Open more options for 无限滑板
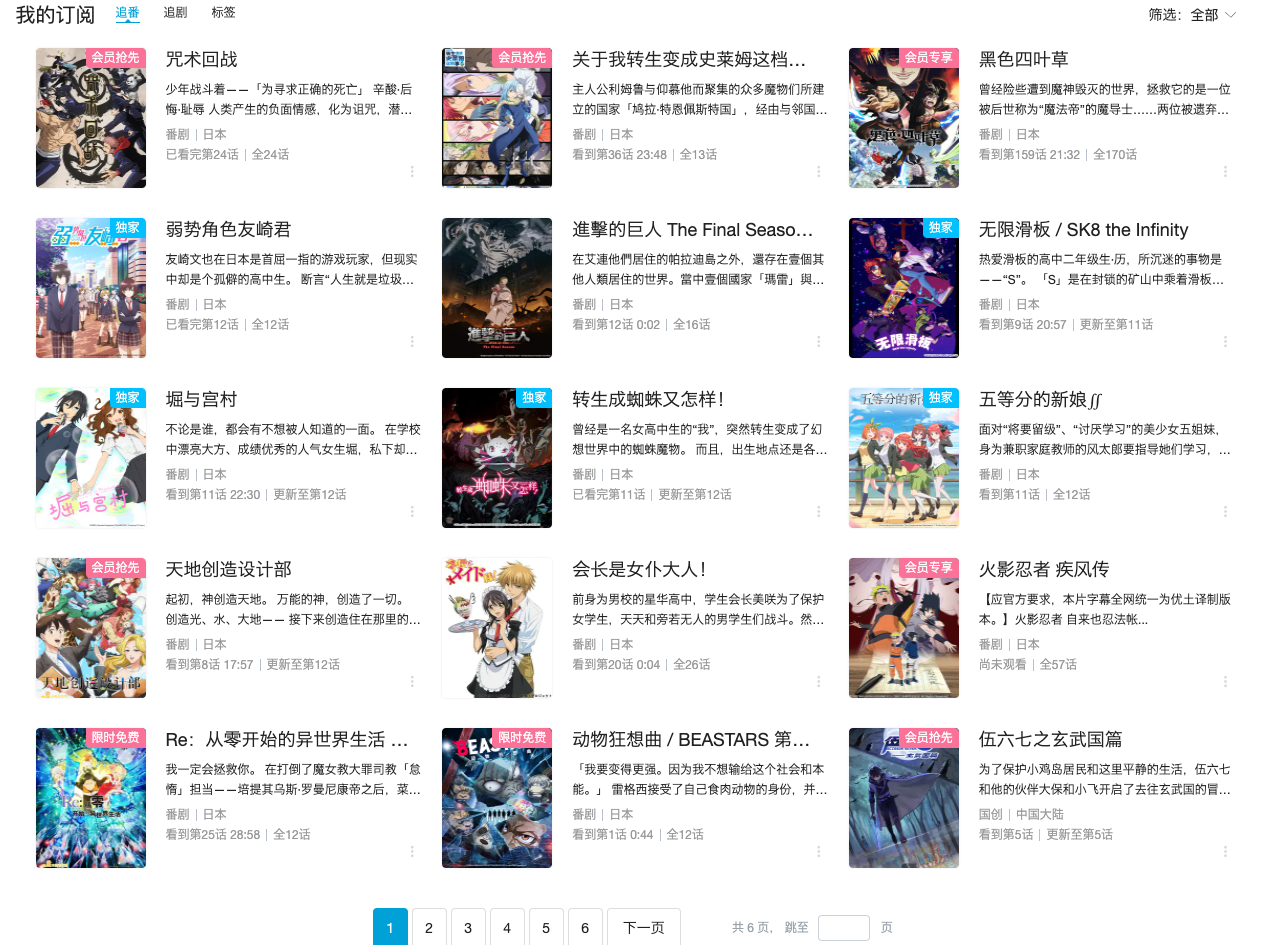Image resolution: width=1262 pixels, height=945 pixels. 1225,342
